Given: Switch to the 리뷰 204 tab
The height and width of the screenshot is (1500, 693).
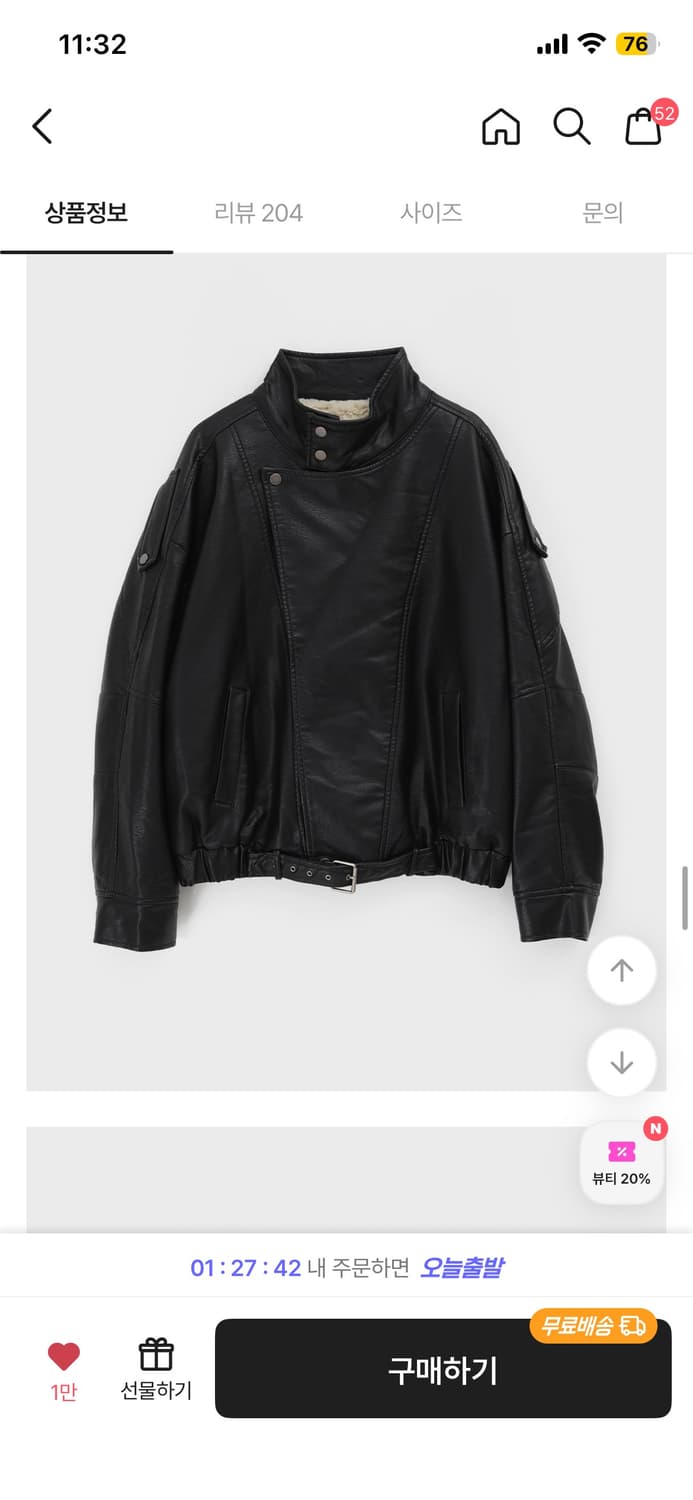Looking at the screenshot, I should [258, 212].
